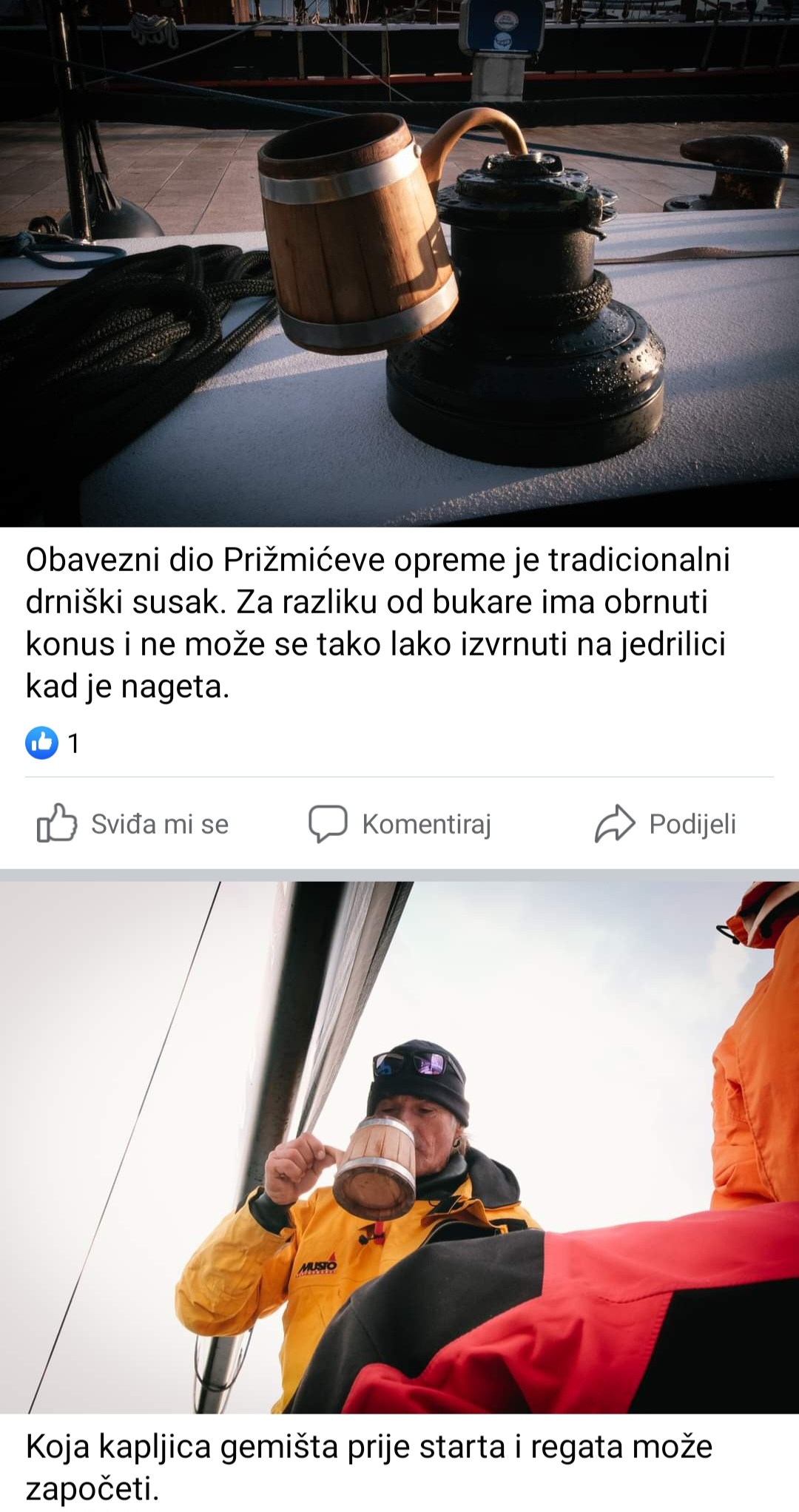Screen dimensions: 799x1512
Task: View who reacted with the like
Action: [x=52, y=743]
